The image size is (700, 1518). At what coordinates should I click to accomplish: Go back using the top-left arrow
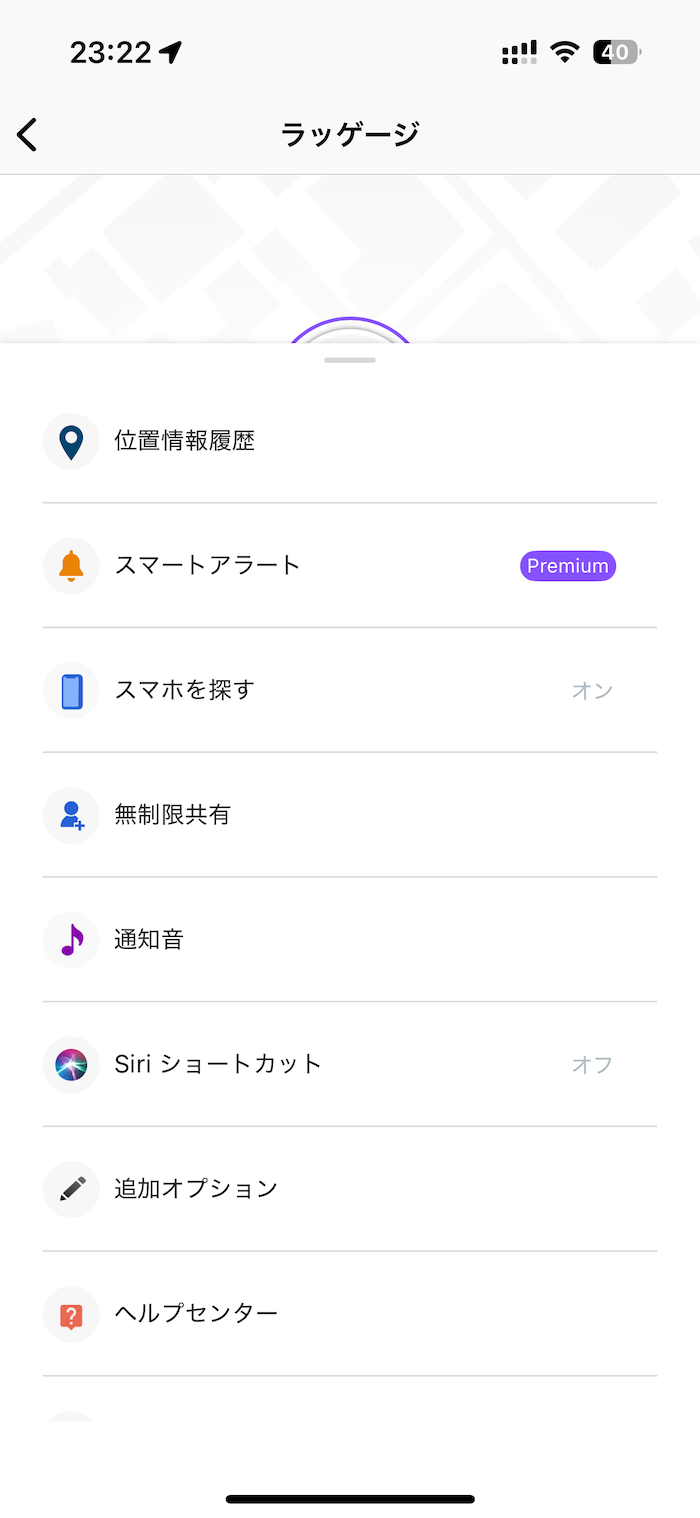pos(27,134)
